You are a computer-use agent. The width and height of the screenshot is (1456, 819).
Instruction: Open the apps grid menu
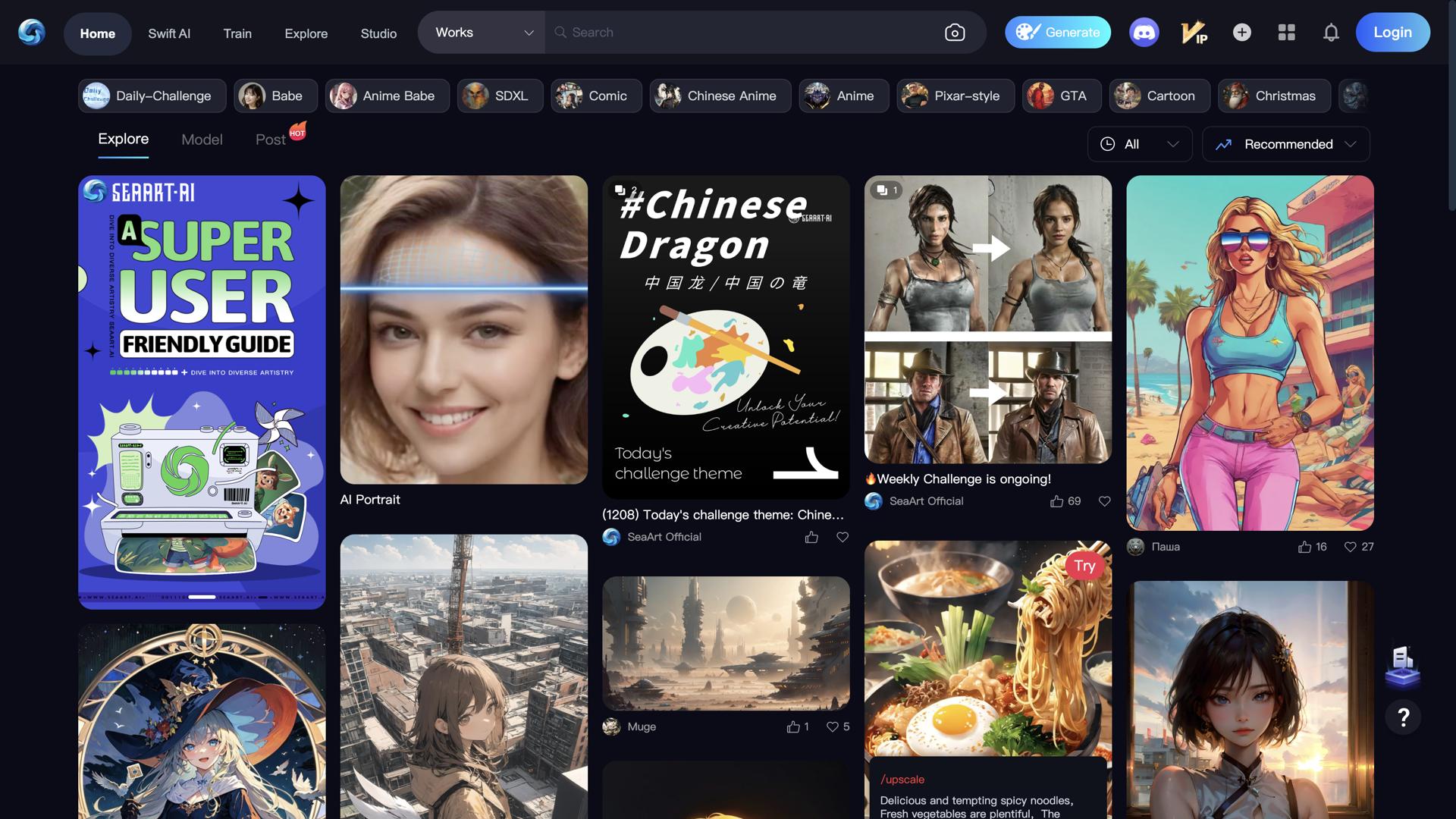[1286, 33]
